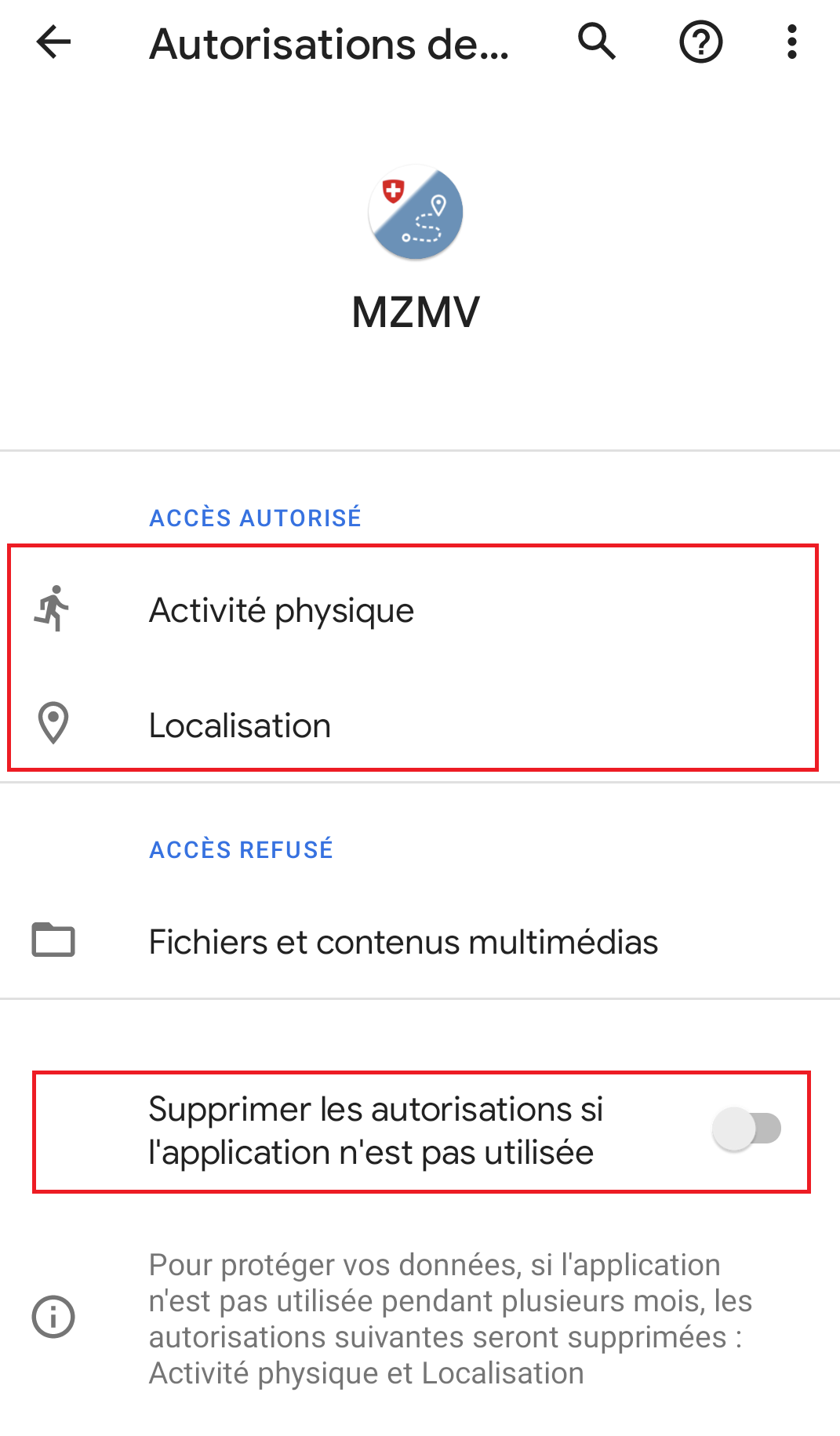This screenshot has width=840, height=1436.
Task: Open the Localisation permission
Action: [x=420, y=725]
